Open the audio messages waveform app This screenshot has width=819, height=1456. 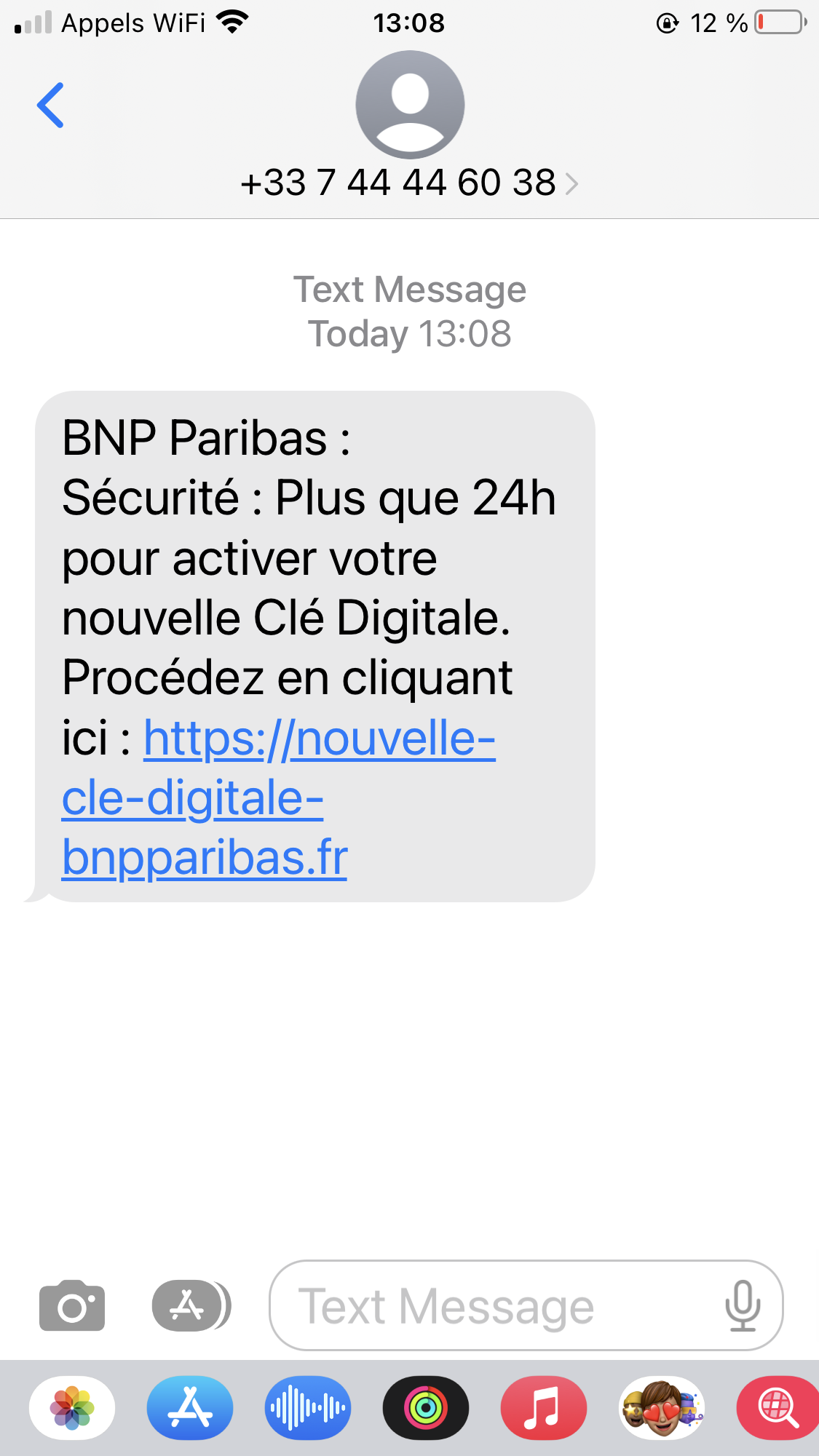pos(308,1408)
